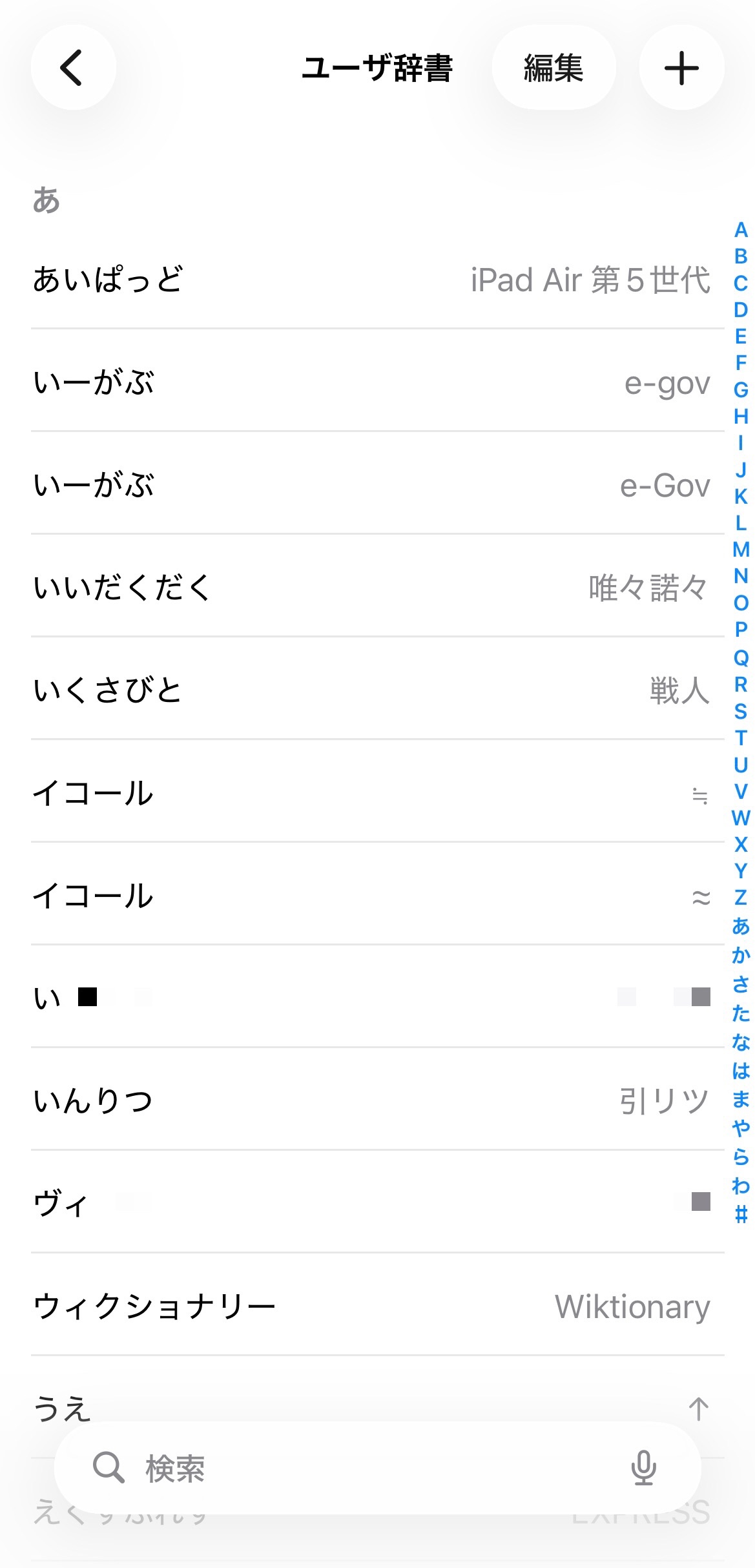Screen dimensions: 755x1568
Task: Open the いいだくだく entry
Action: coord(371,588)
